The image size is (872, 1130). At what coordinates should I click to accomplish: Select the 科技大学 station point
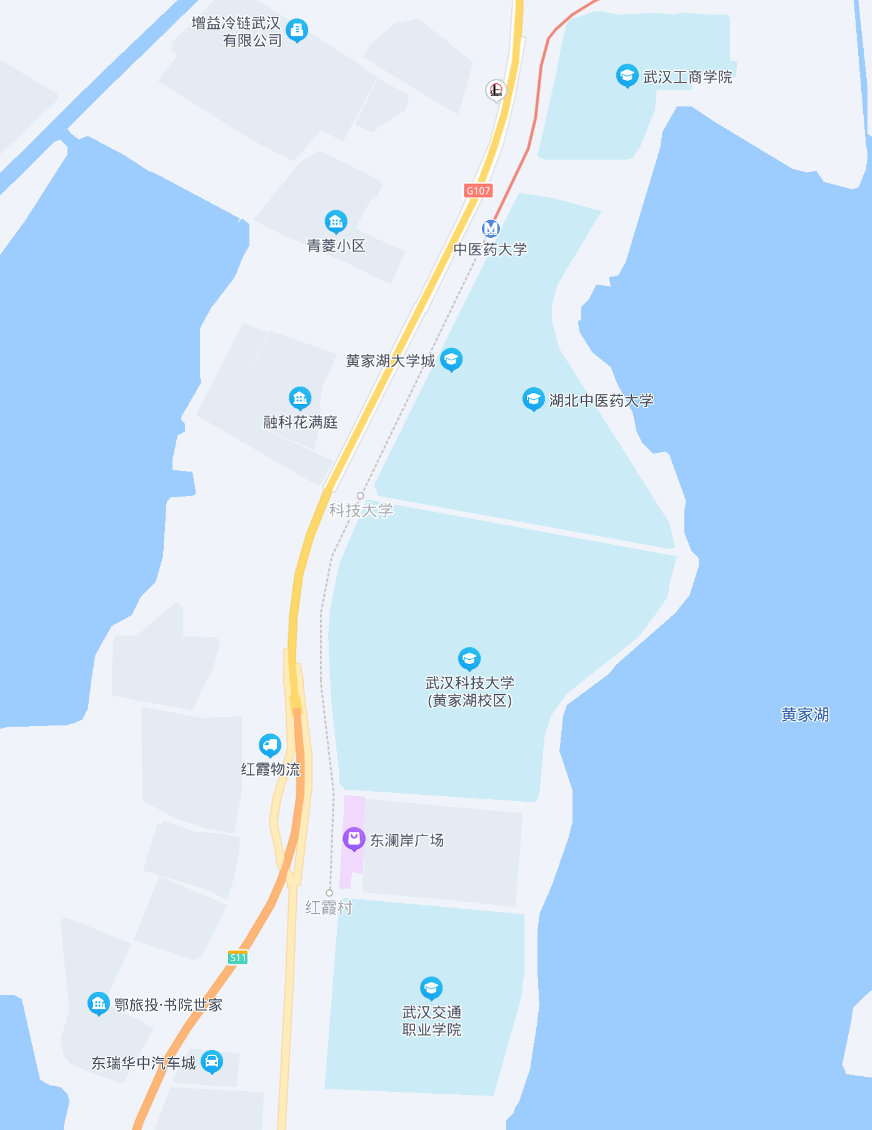tap(361, 496)
